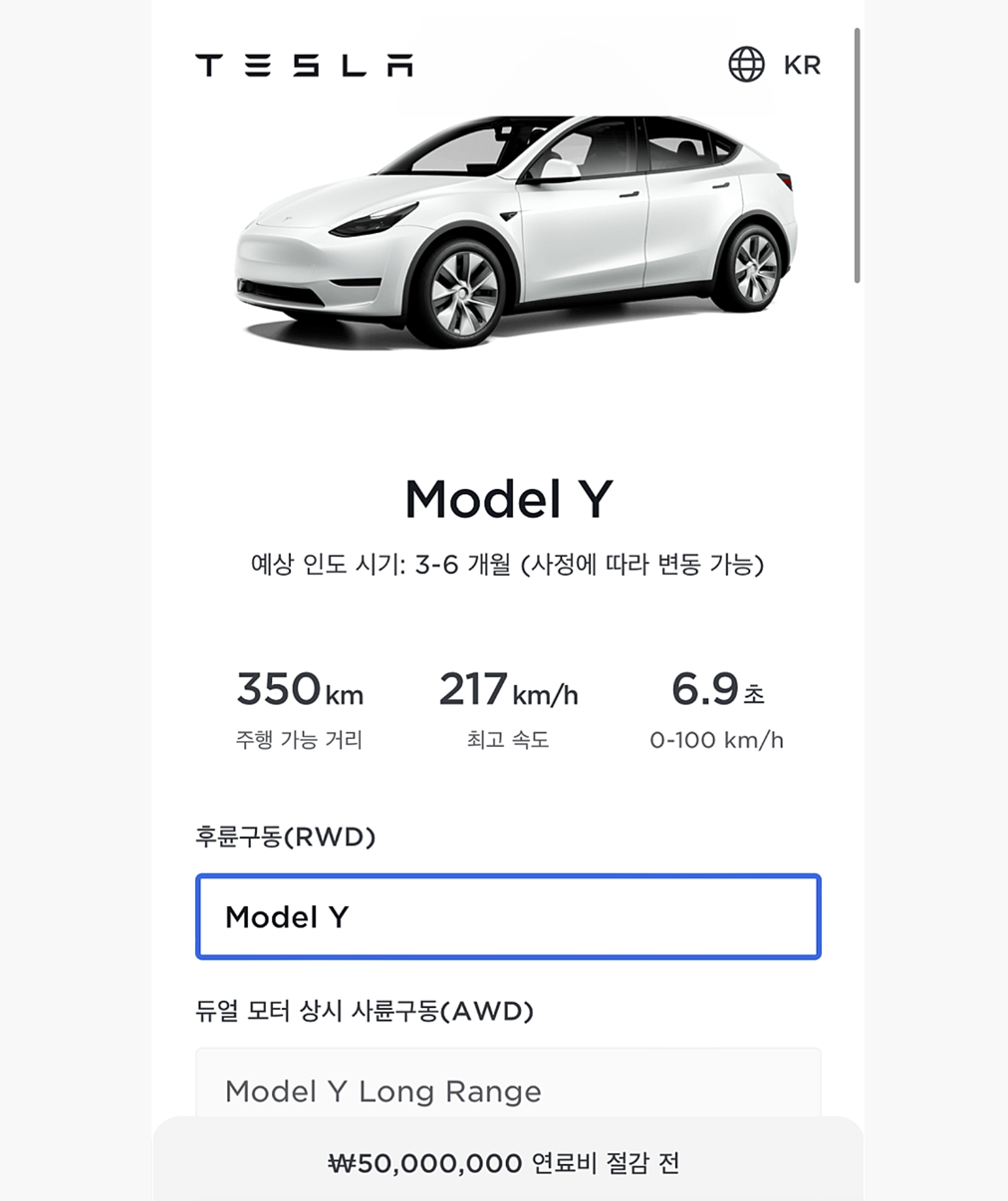Go to the Tesla home page via the logo
The image size is (1008, 1201).
(x=304, y=66)
